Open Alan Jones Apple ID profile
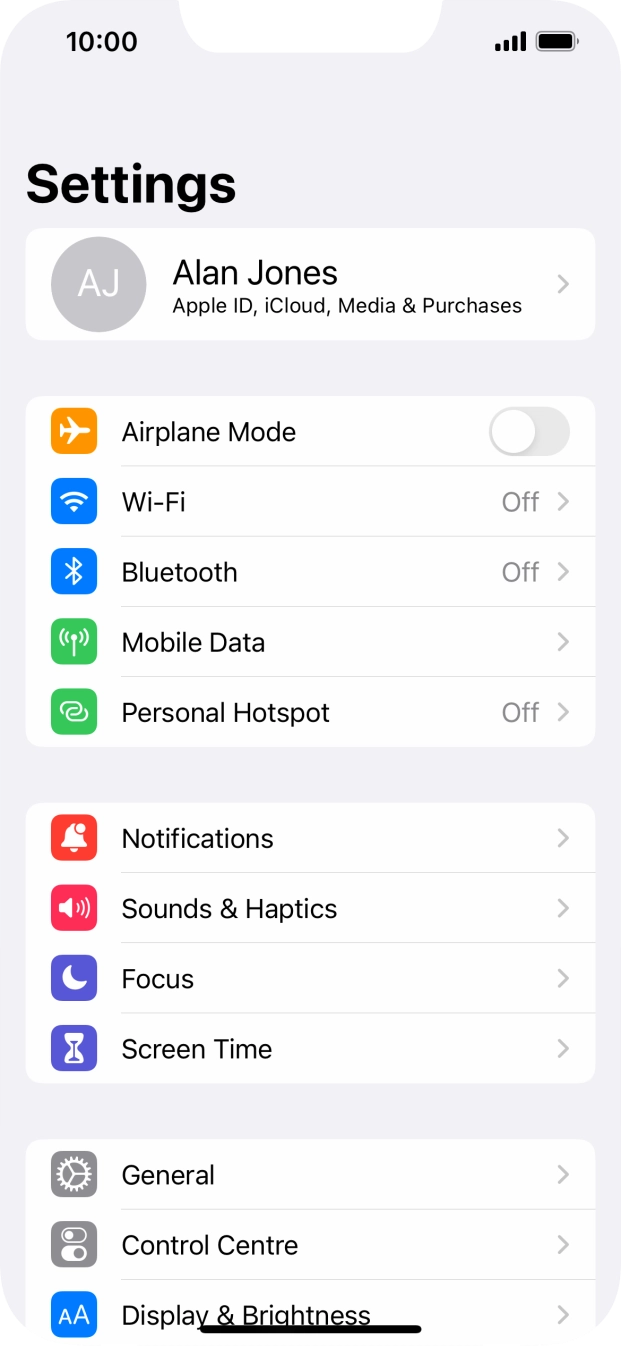The width and height of the screenshot is (621, 1346). coord(310,285)
